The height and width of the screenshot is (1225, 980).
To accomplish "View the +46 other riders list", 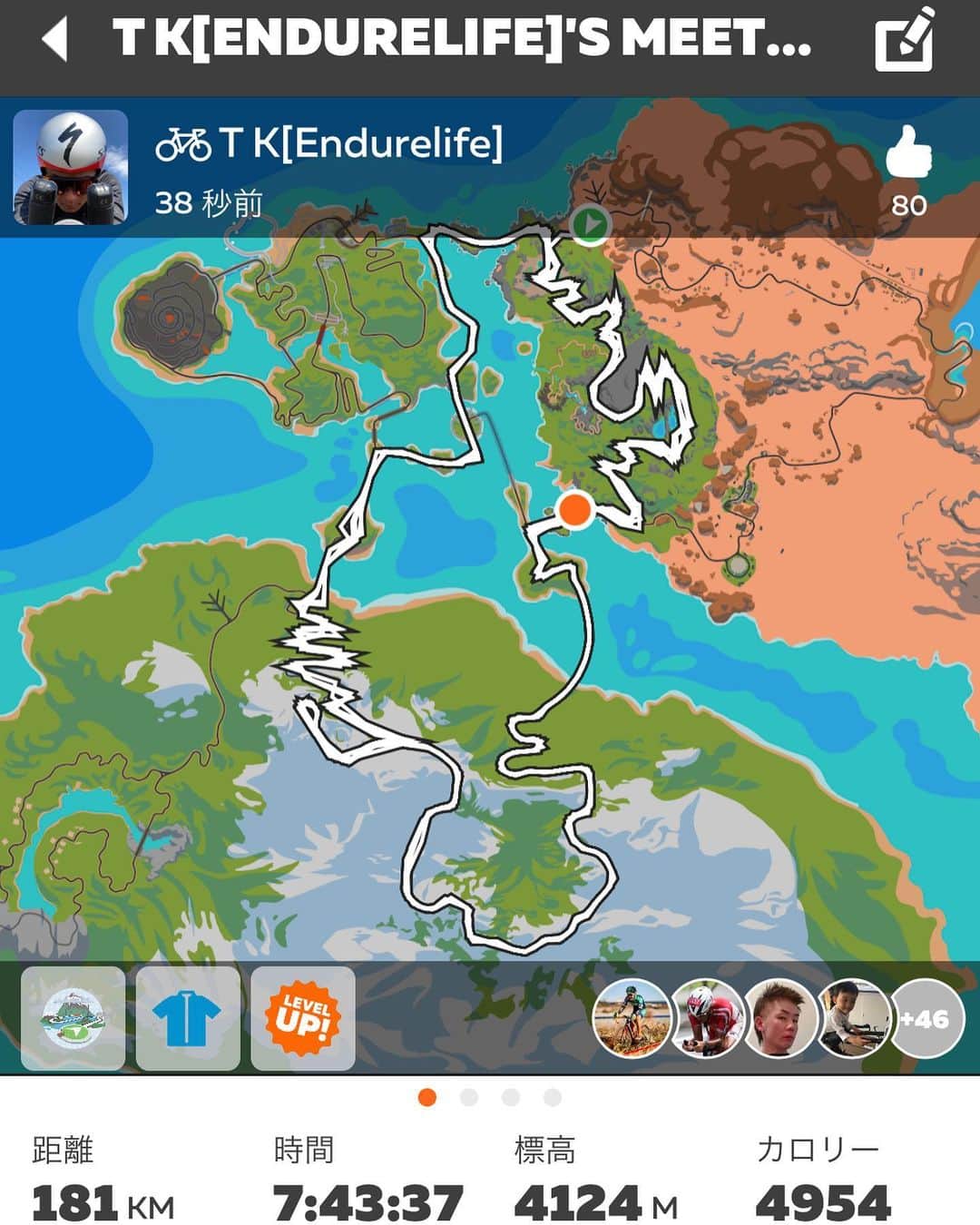I will (x=925, y=1019).
